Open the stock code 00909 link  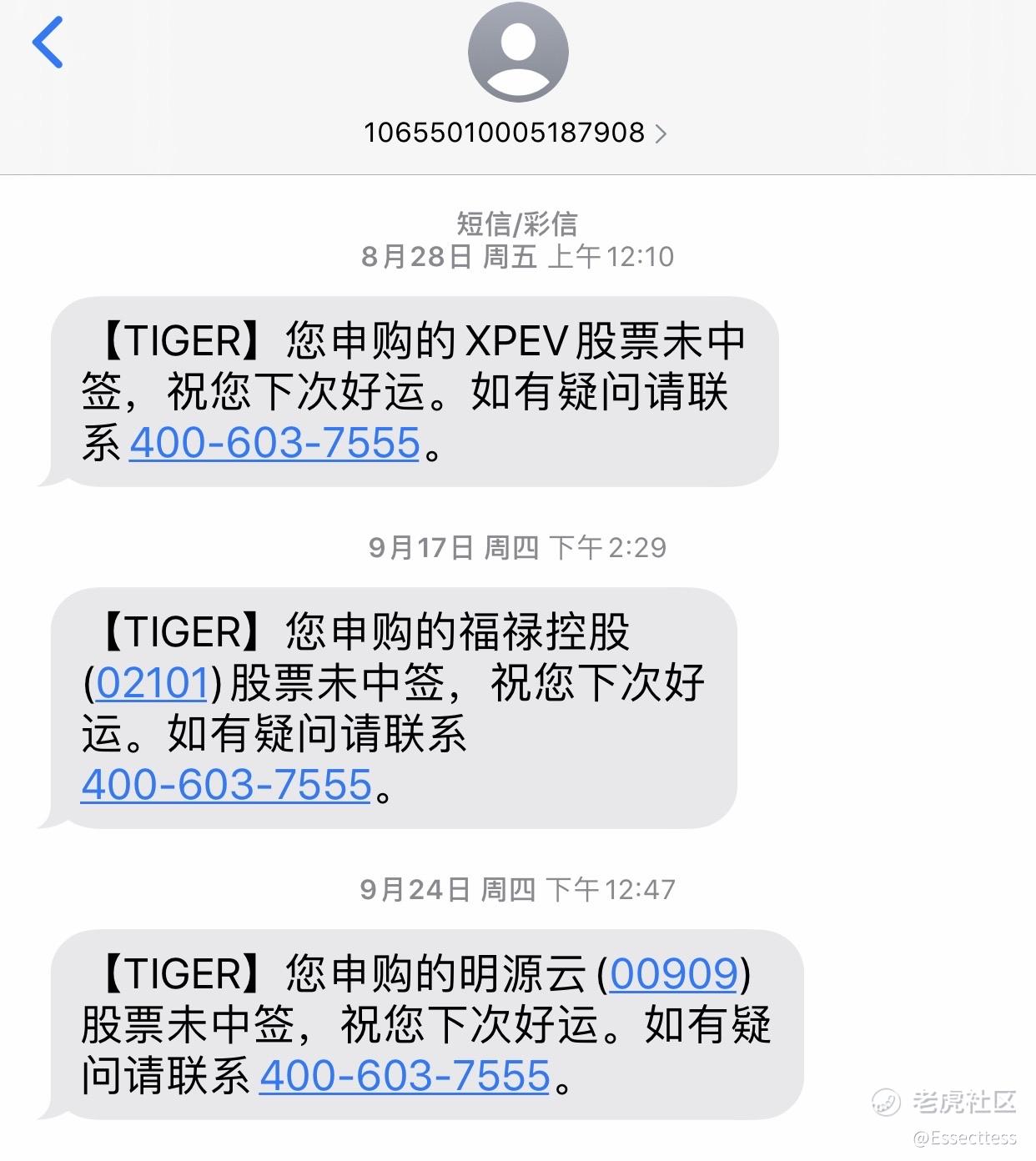click(x=674, y=974)
